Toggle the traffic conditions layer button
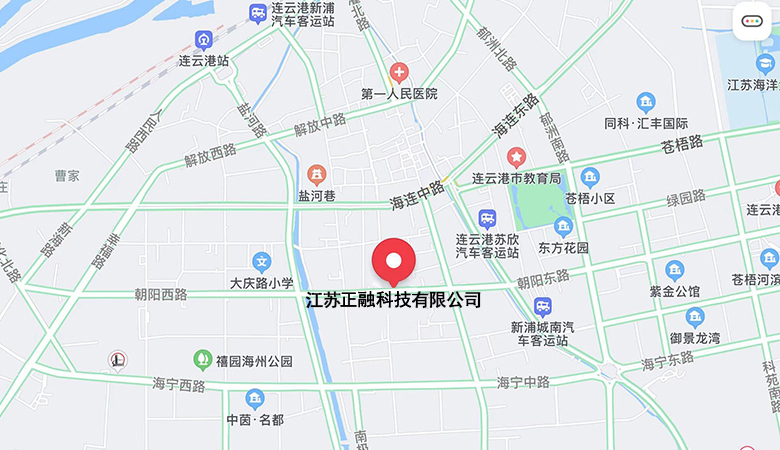780x450 pixels. coord(751,21)
